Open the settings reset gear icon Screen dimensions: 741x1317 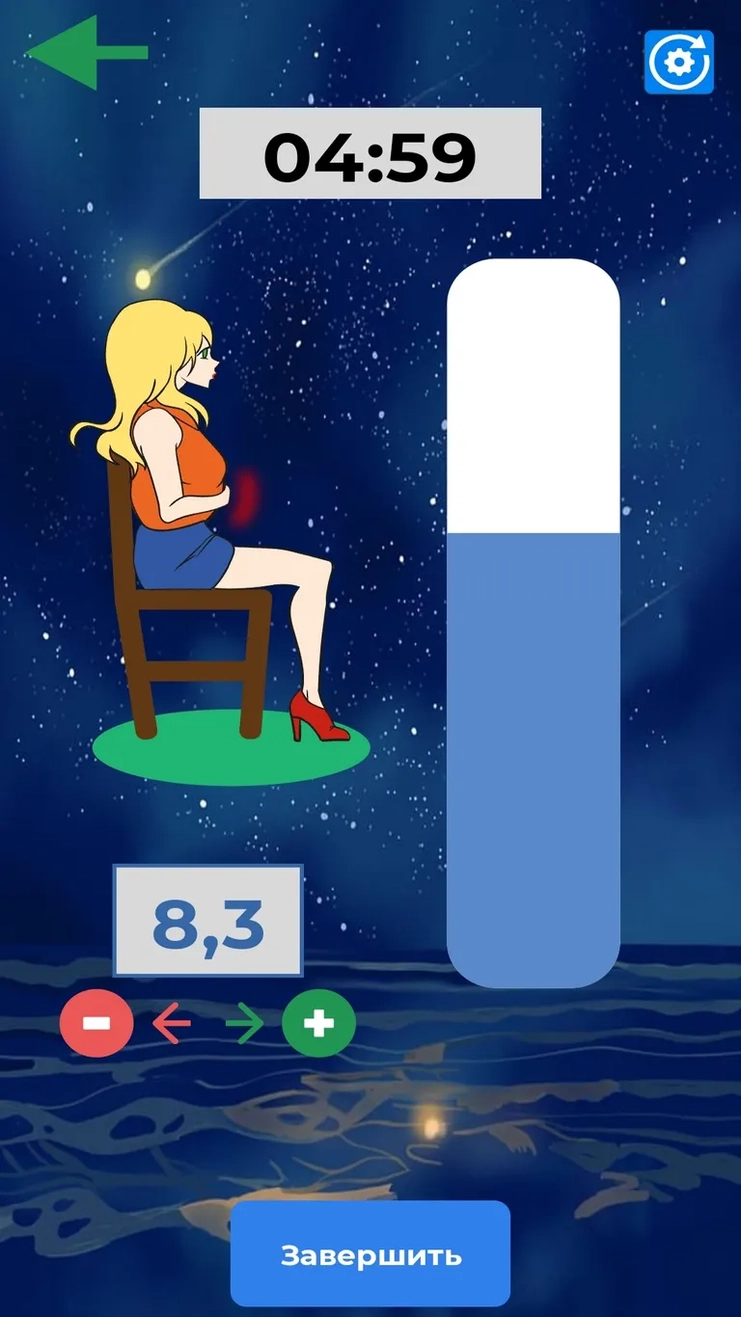click(678, 63)
